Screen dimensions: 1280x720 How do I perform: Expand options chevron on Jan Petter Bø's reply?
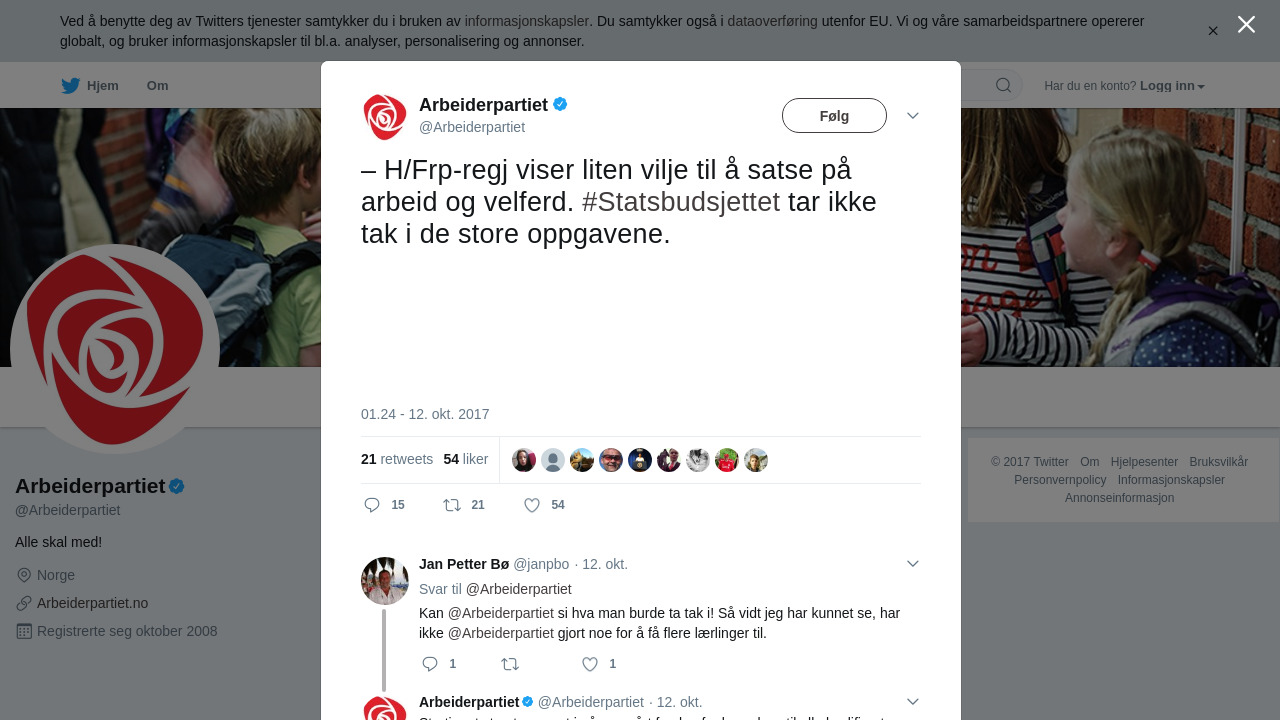point(913,564)
